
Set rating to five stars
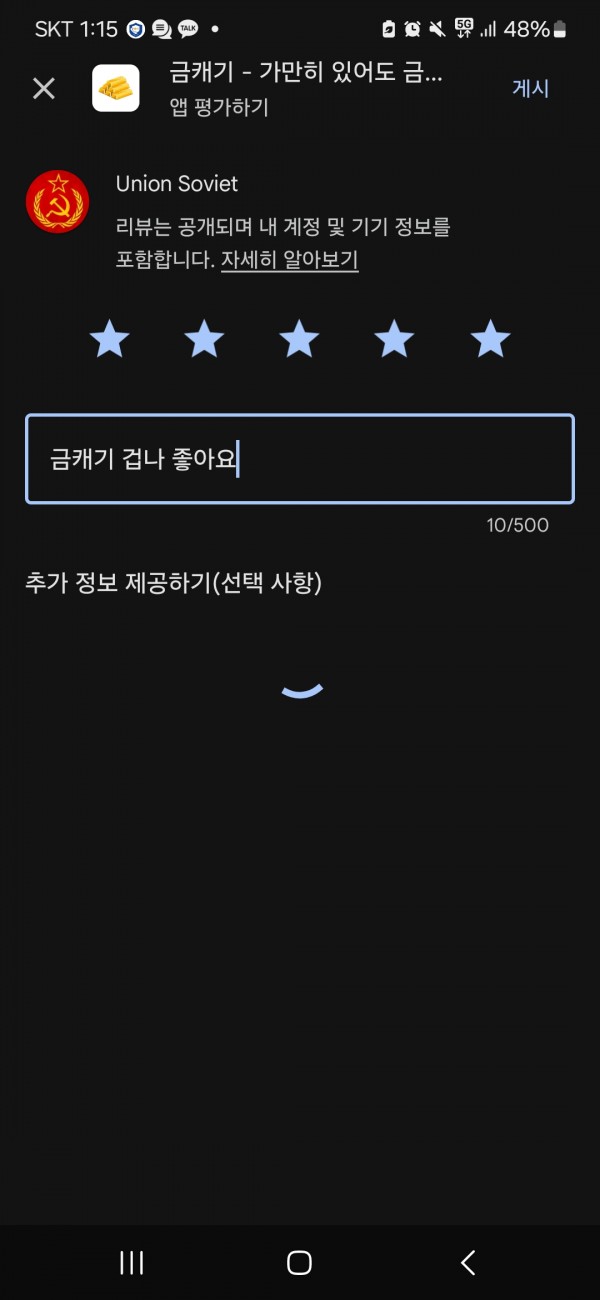[491, 340]
